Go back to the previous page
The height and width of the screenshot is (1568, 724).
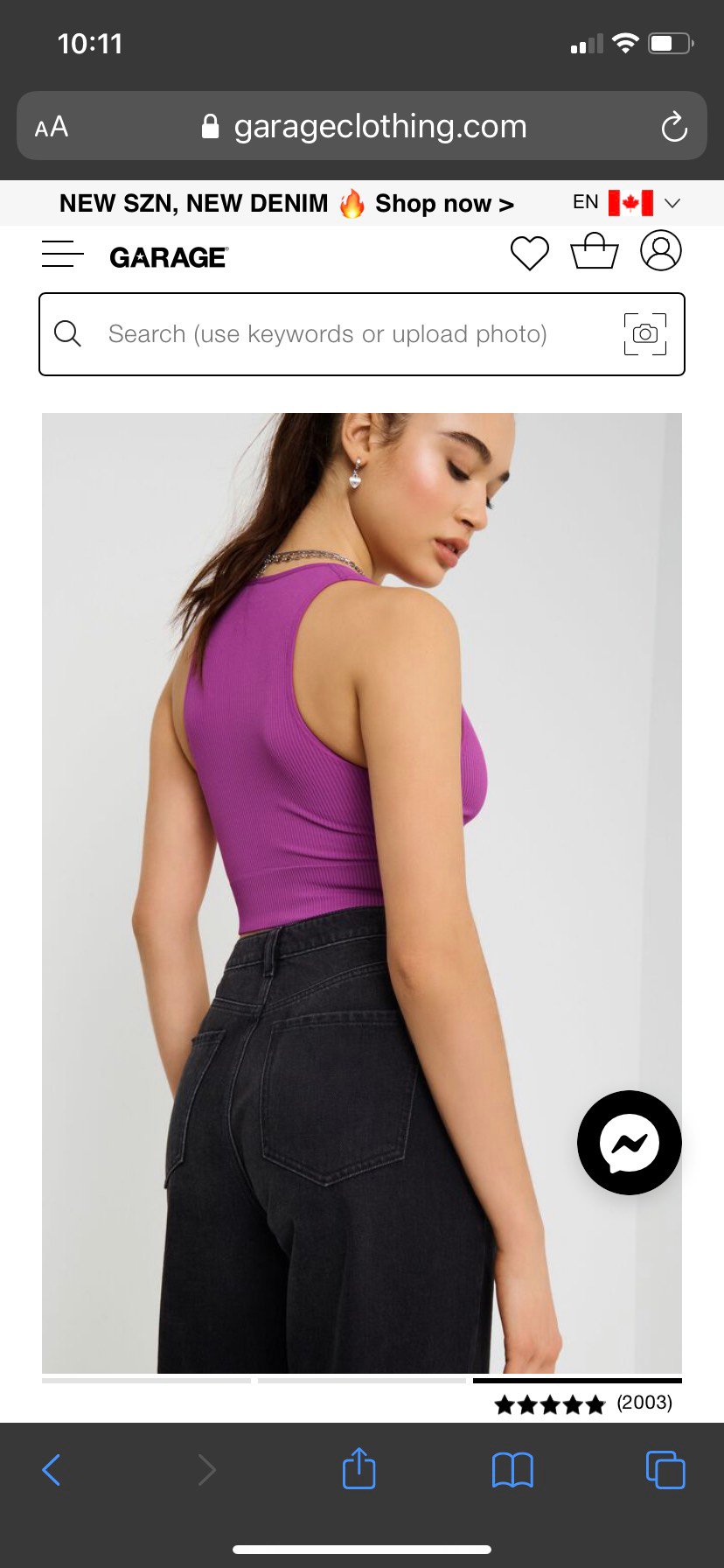pos(52,1470)
